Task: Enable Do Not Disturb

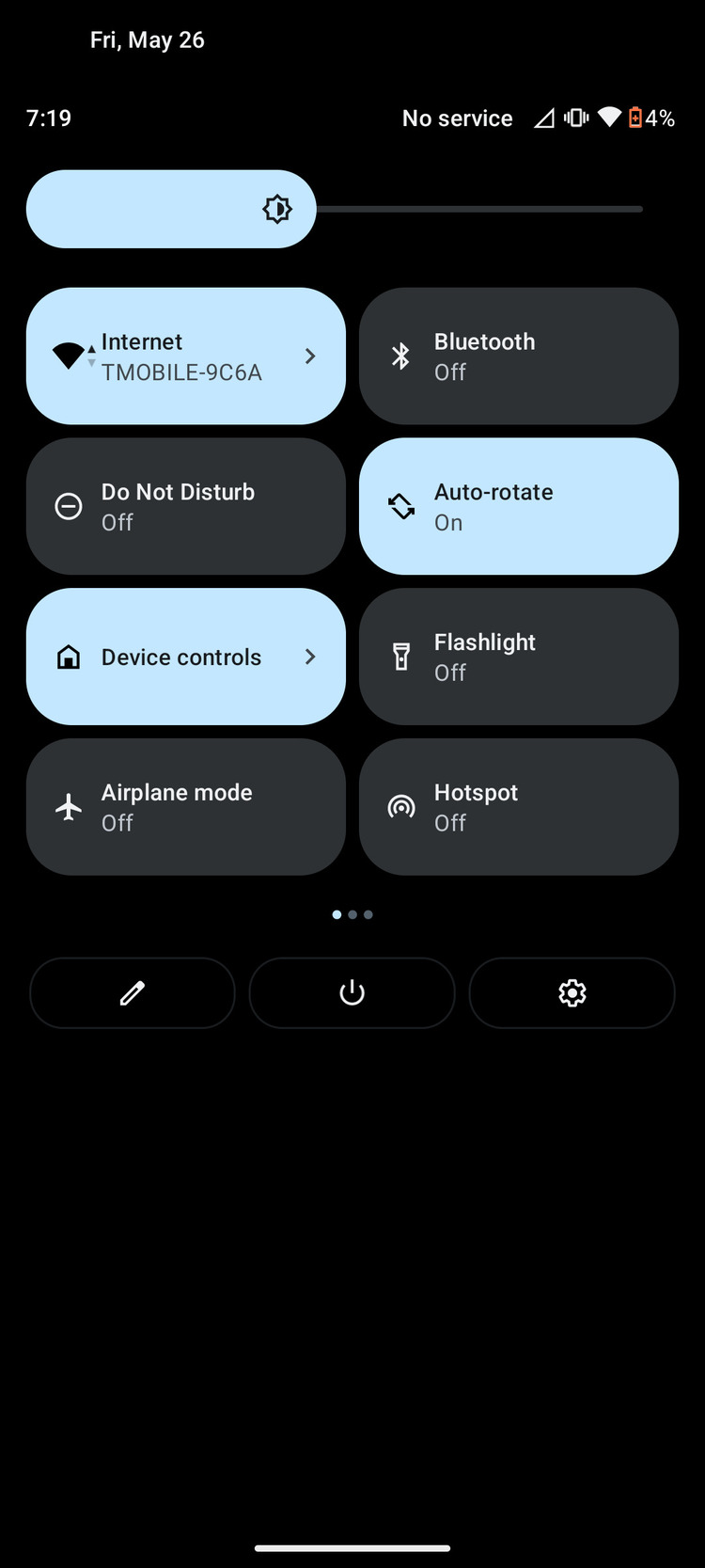Action: 186,506
